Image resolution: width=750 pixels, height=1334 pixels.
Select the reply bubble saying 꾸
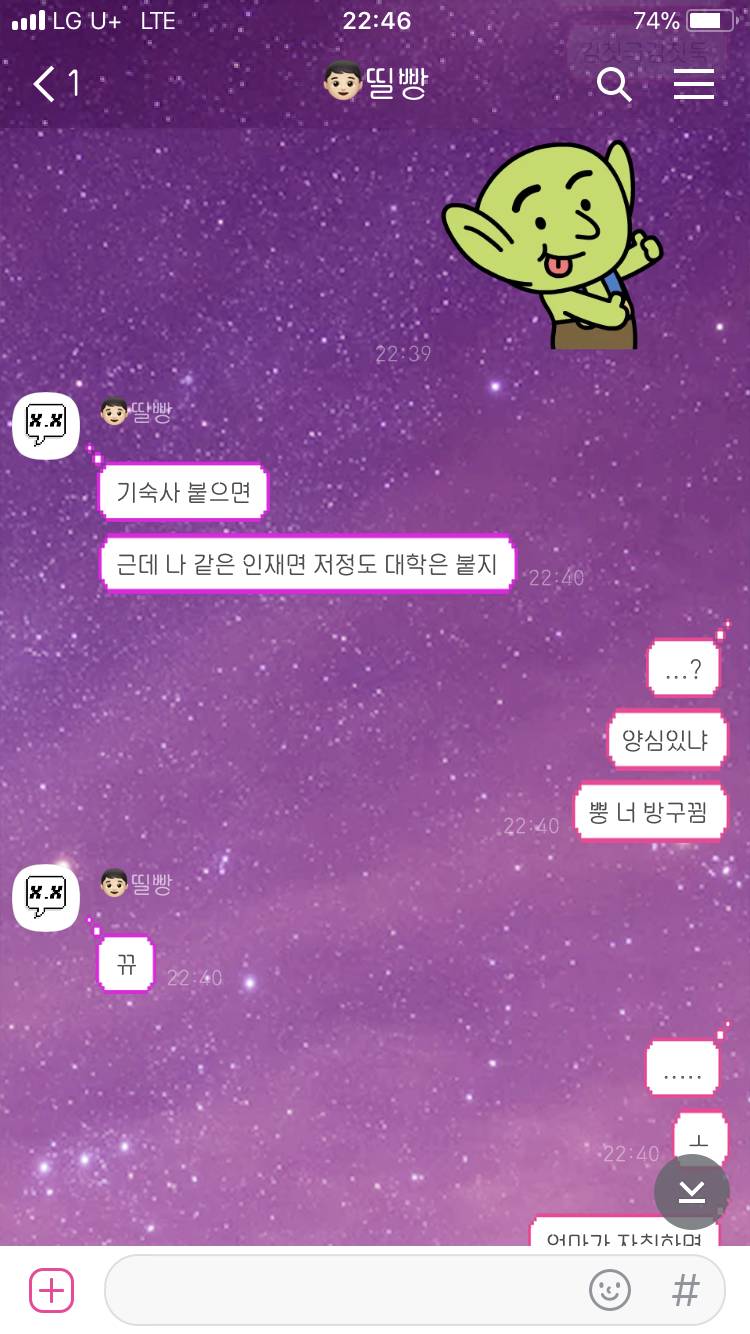[x=124, y=963]
